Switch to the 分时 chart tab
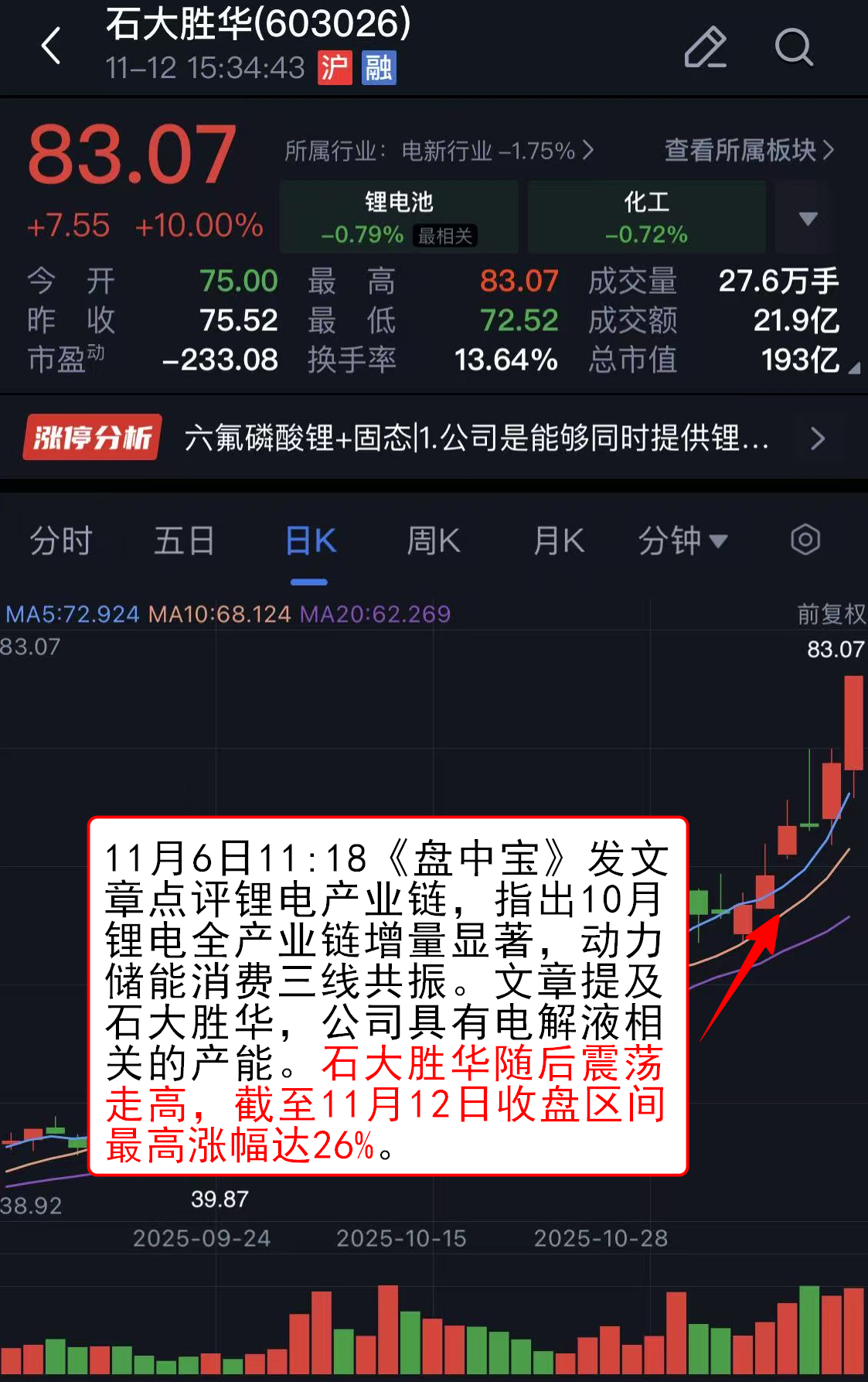The width and height of the screenshot is (868, 1382). point(61,541)
